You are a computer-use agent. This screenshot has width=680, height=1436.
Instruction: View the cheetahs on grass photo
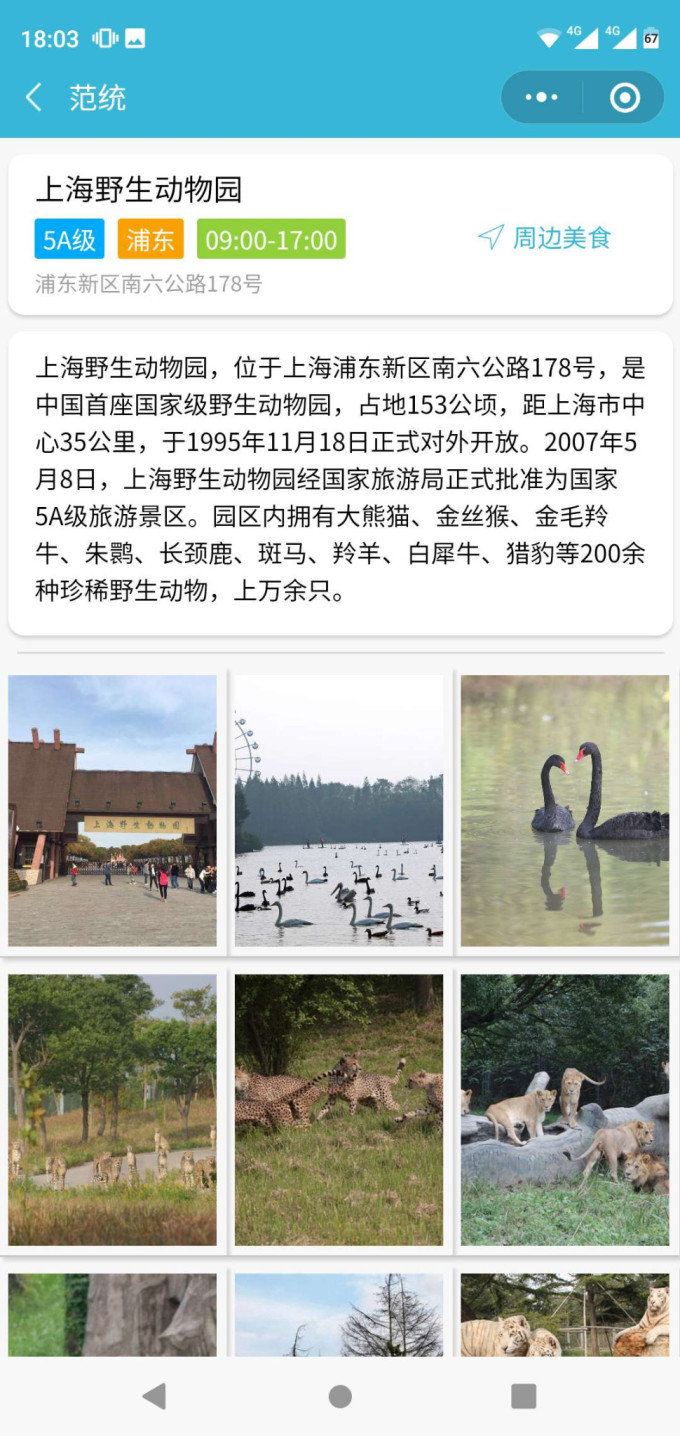tap(339, 1110)
